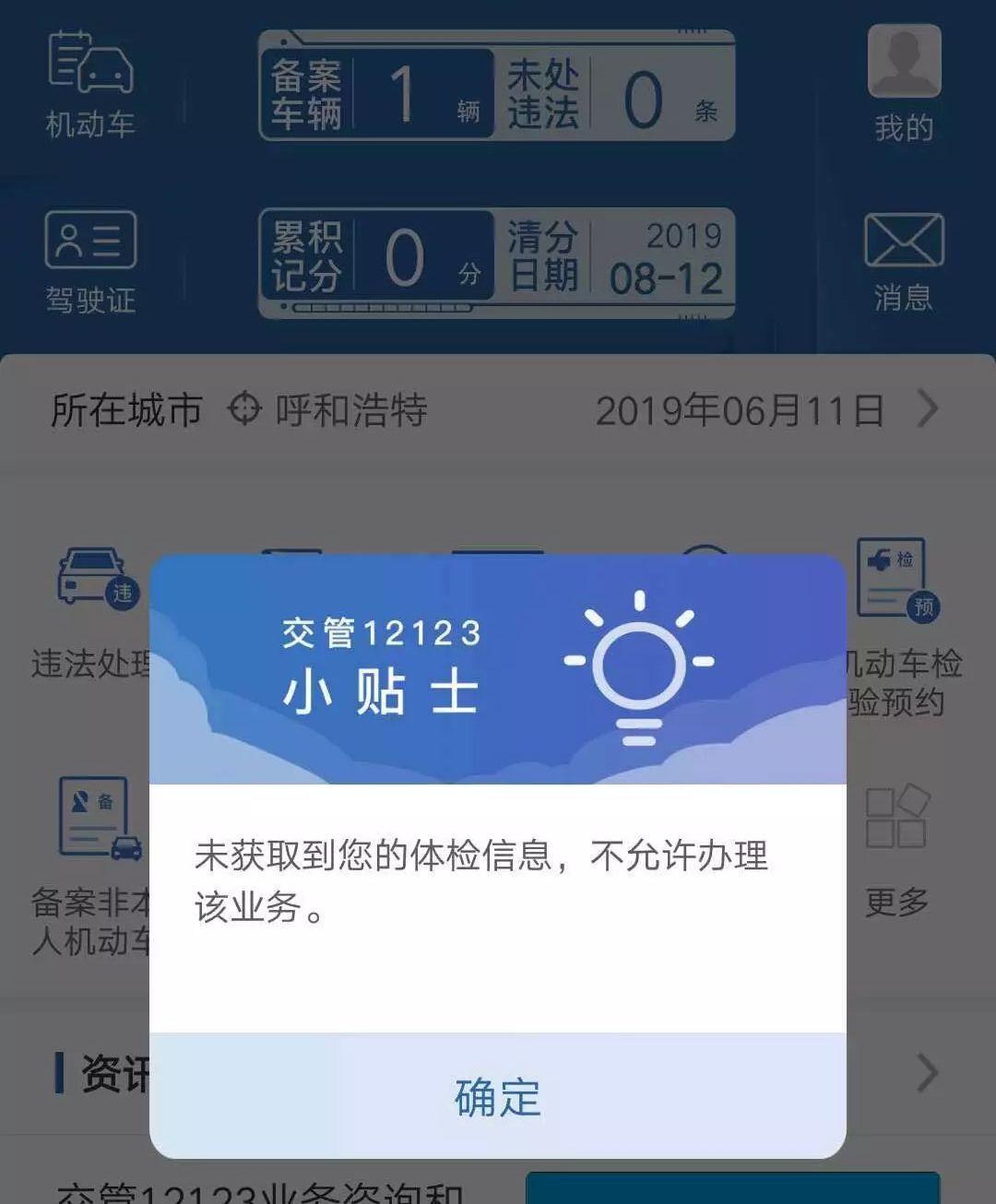The image size is (996, 1204).
Task: Open 备案非本人机动车 service
Action: 92,867
